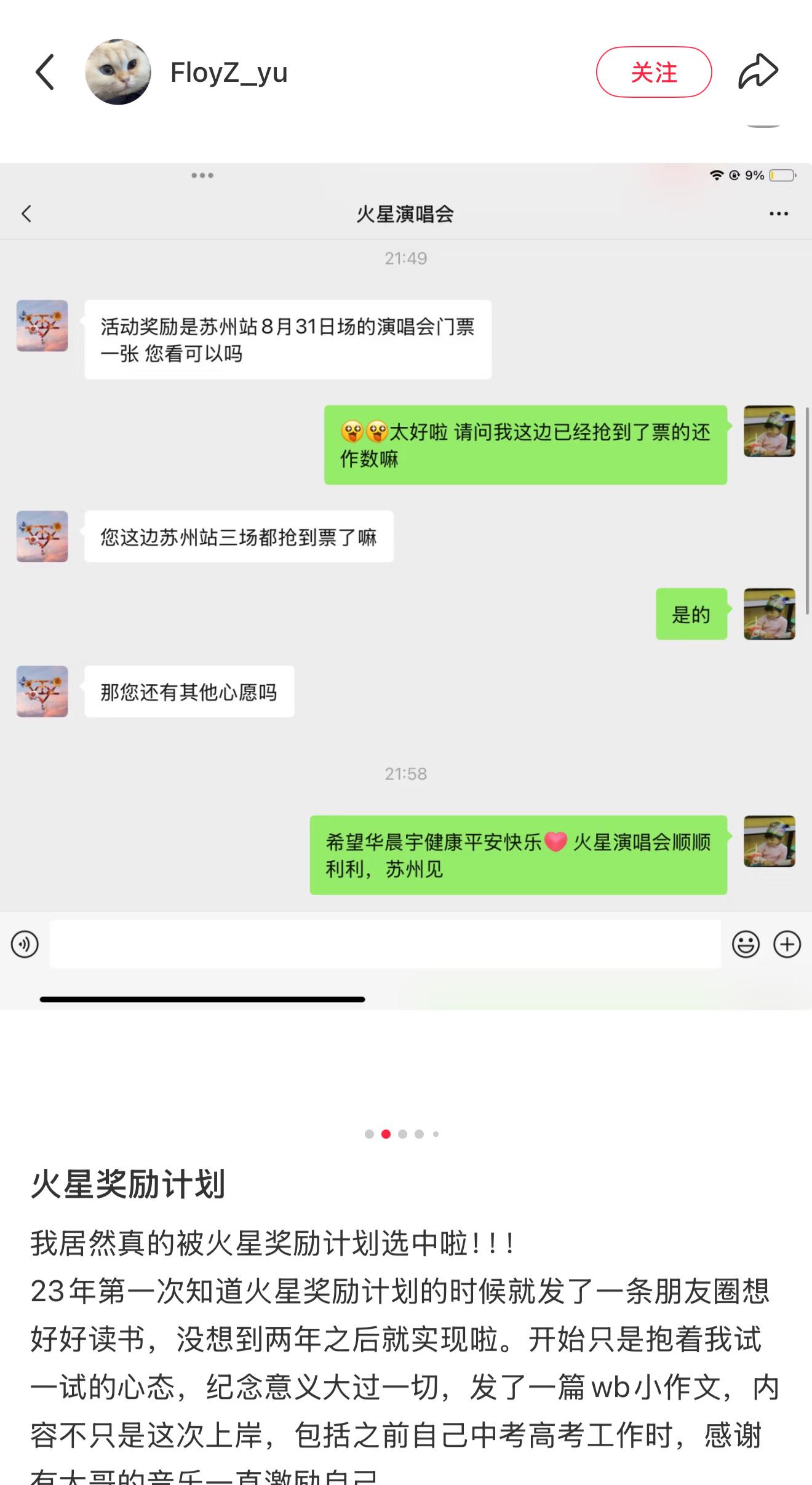Share this post
This screenshot has width=812, height=1485.
click(758, 72)
